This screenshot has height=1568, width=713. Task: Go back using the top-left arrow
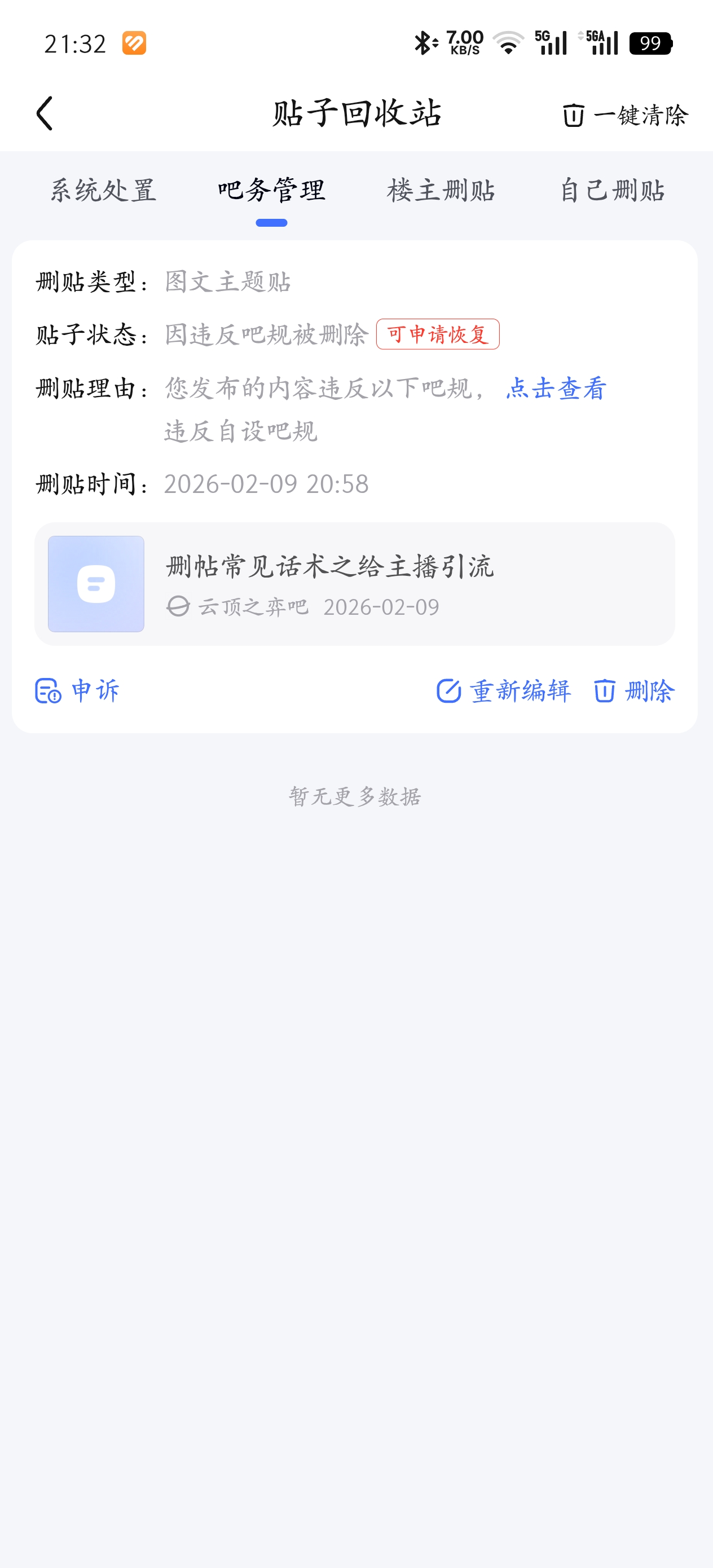click(x=45, y=113)
